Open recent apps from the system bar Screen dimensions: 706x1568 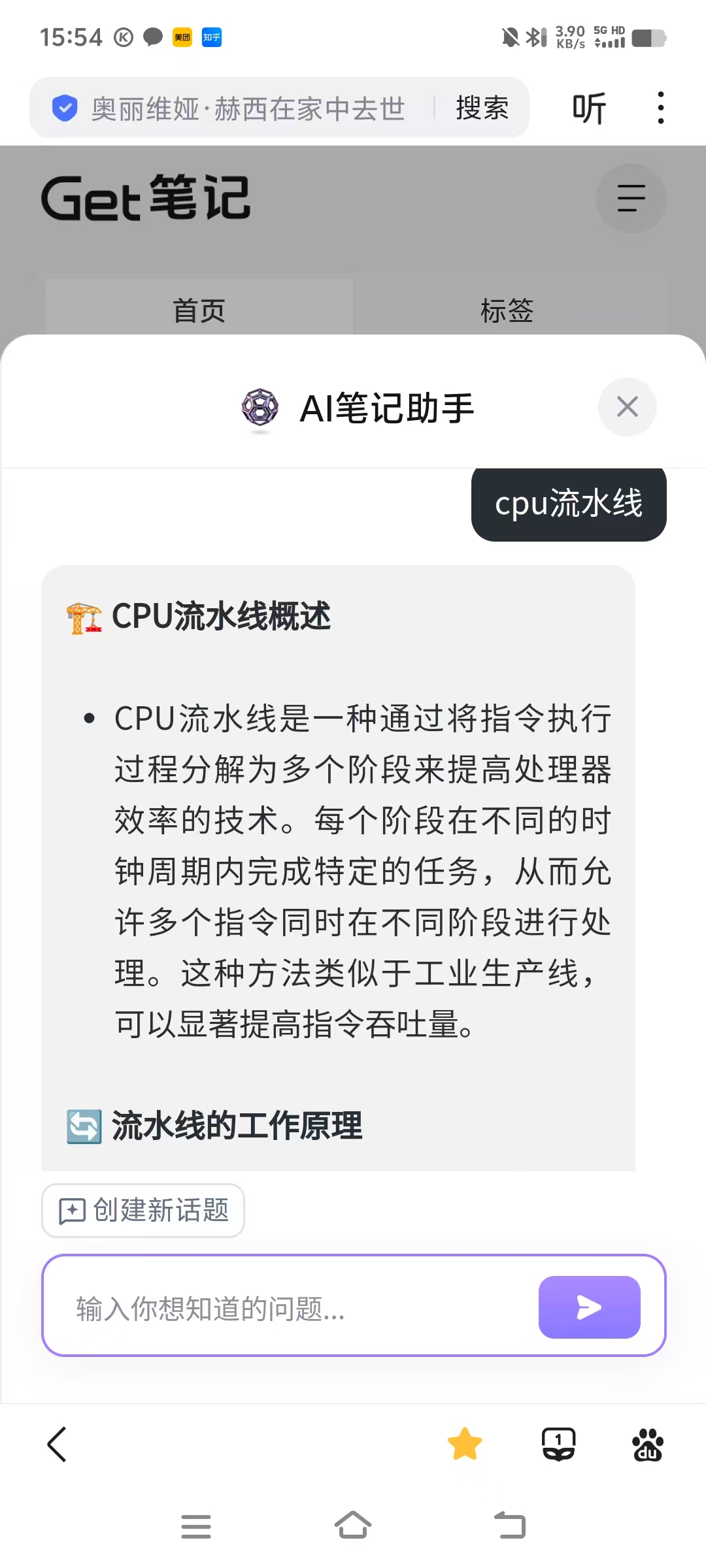(196, 1526)
